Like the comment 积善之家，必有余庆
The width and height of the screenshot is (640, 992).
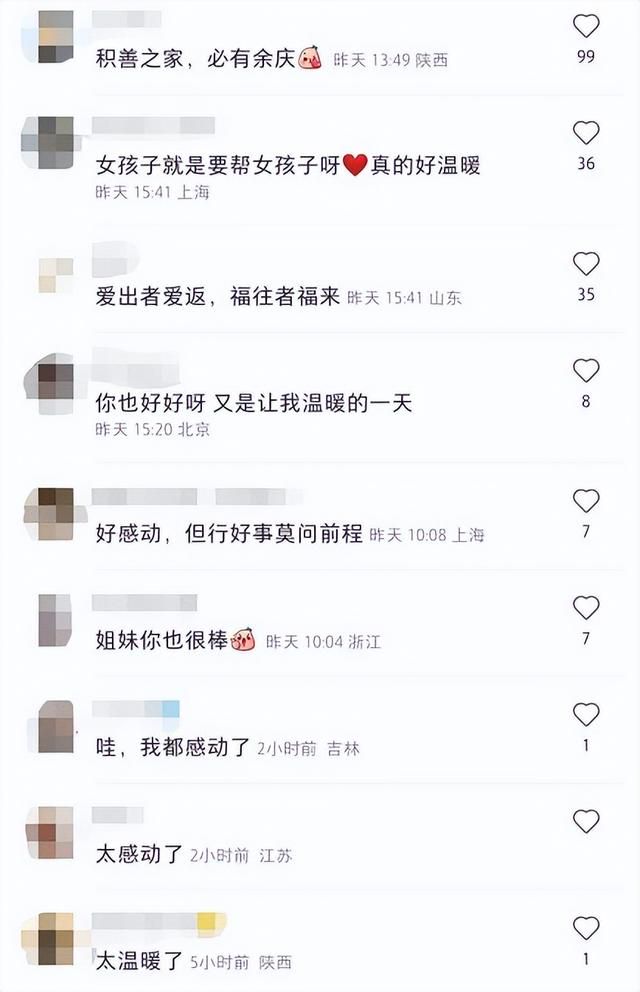click(586, 26)
